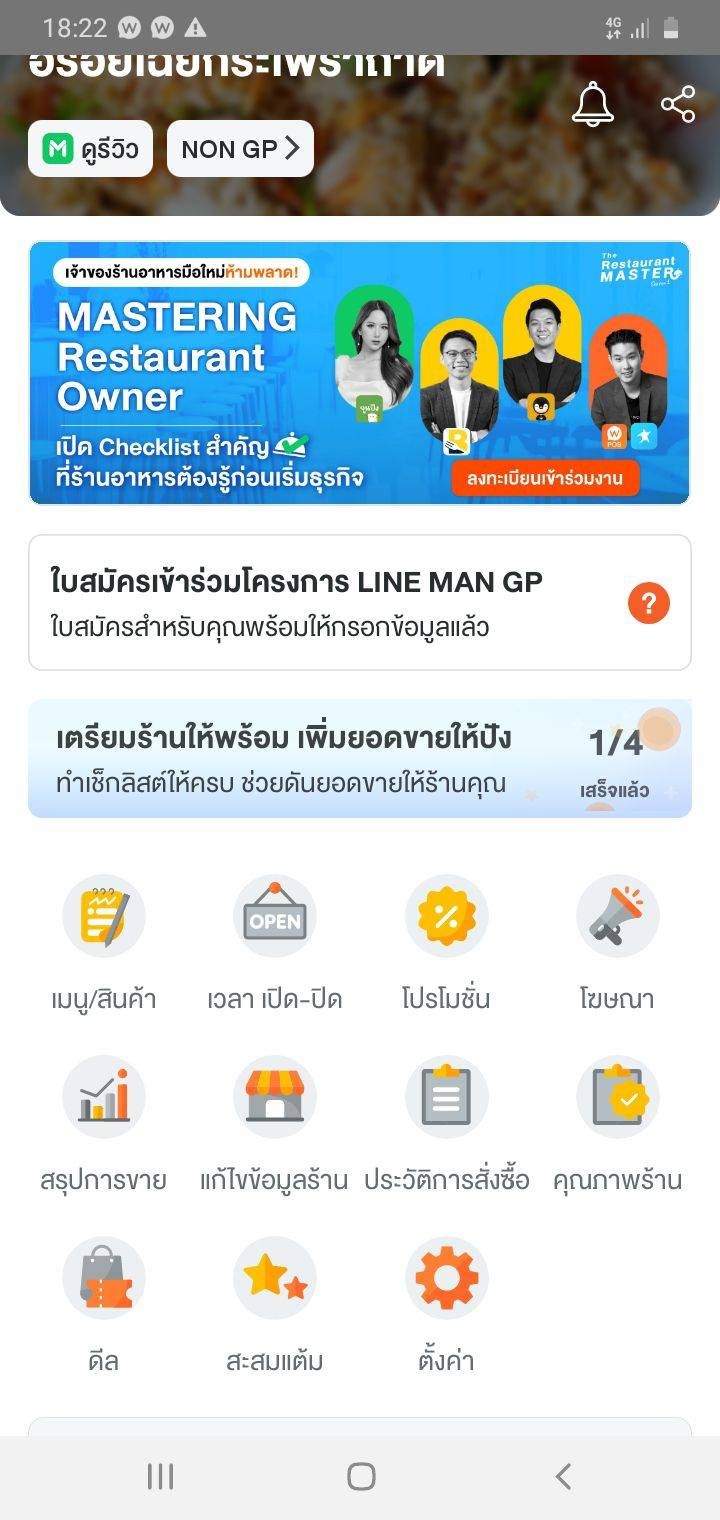Expand the NON GP section
720x1520 pixels.
[239, 147]
